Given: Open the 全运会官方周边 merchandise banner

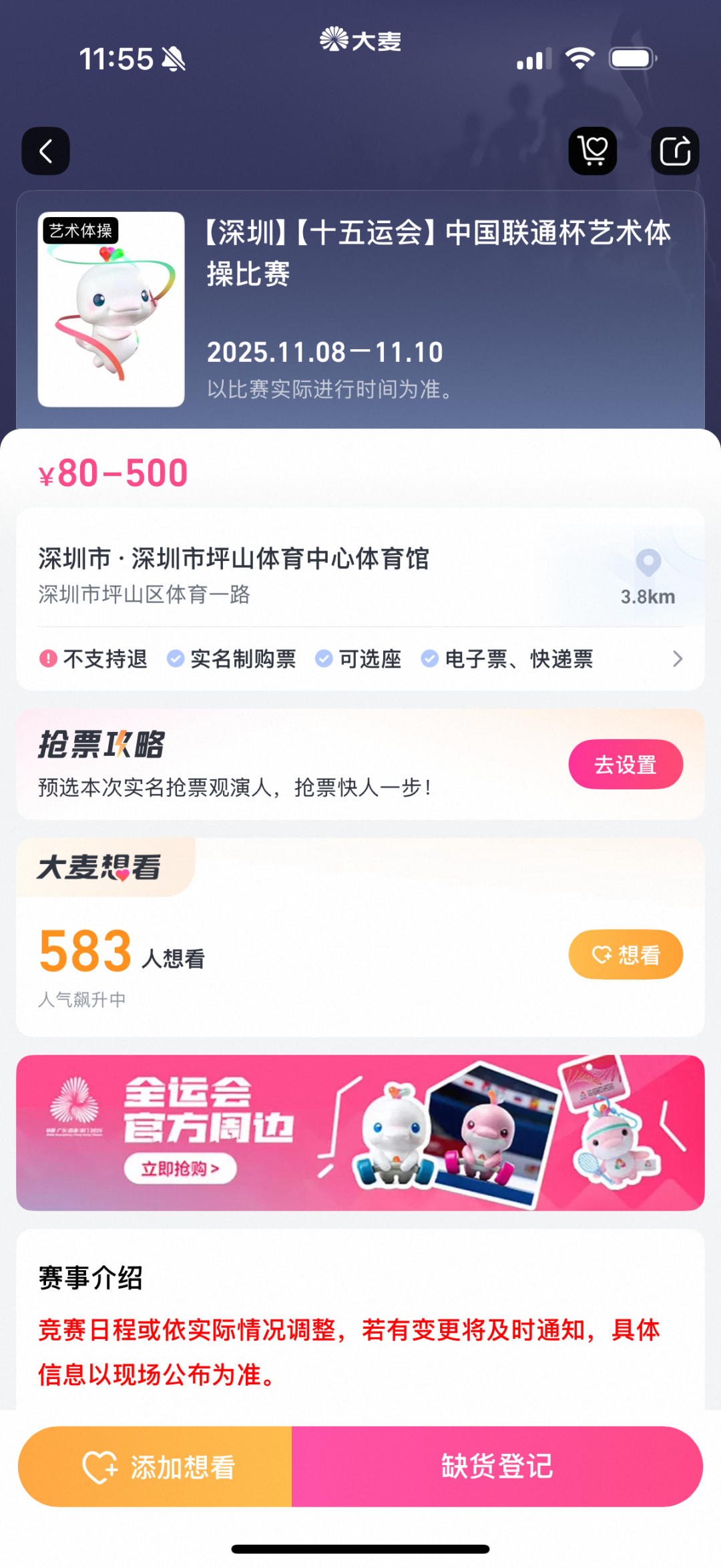Looking at the screenshot, I should (360, 1133).
